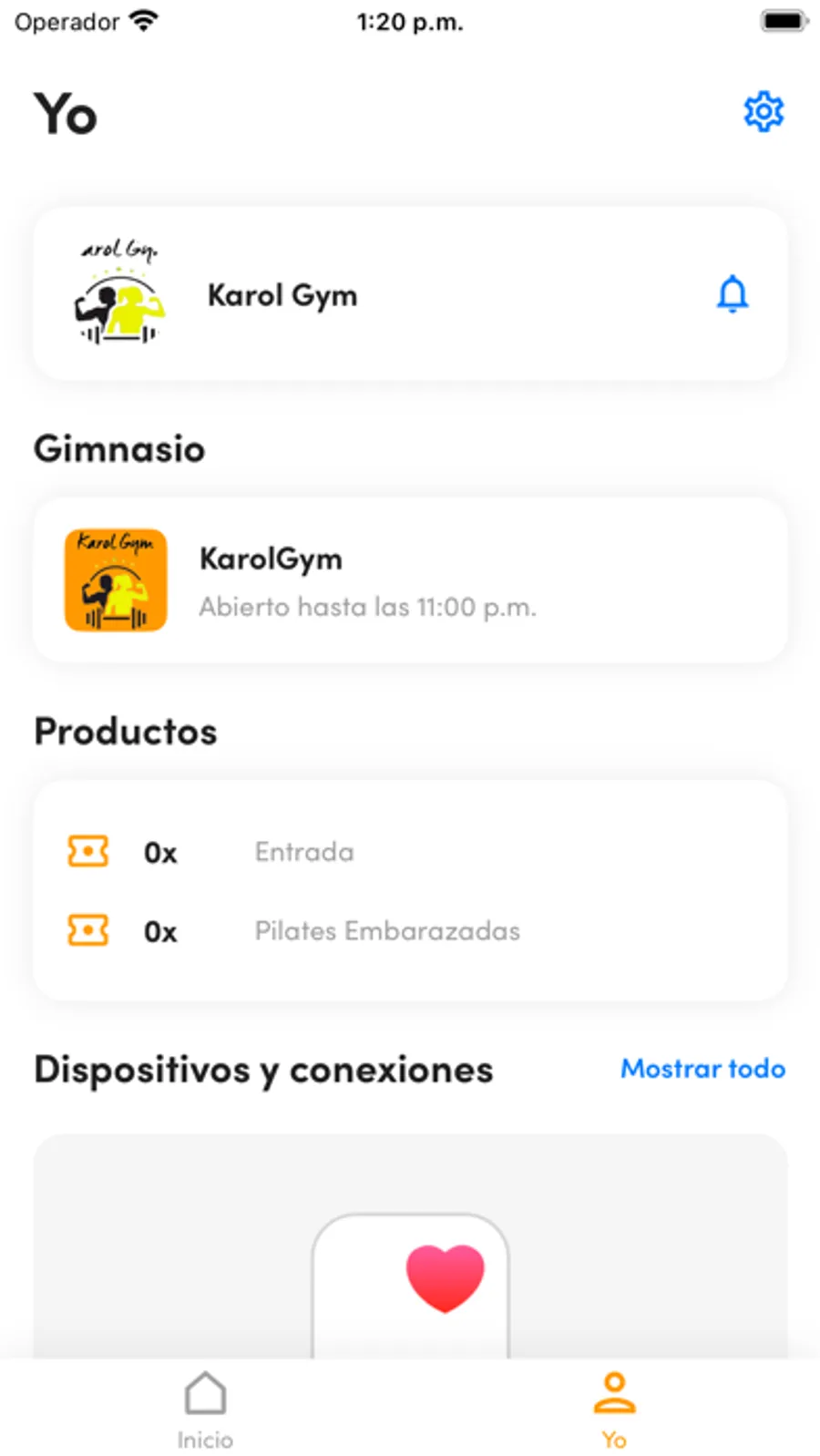Tap the Entrada product row
The height and width of the screenshot is (1456, 820).
(x=410, y=852)
